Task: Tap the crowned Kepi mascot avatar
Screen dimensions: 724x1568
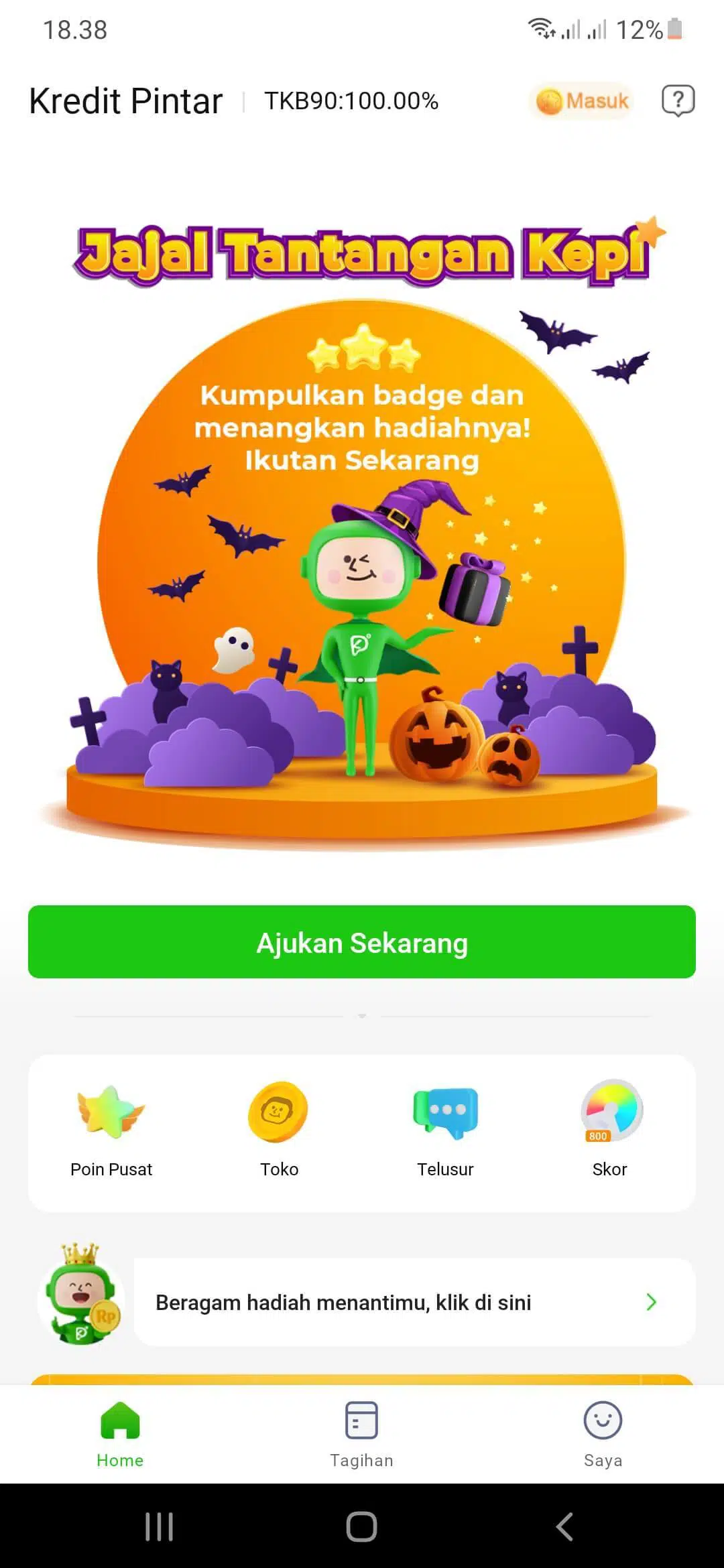Action: coord(80,1302)
